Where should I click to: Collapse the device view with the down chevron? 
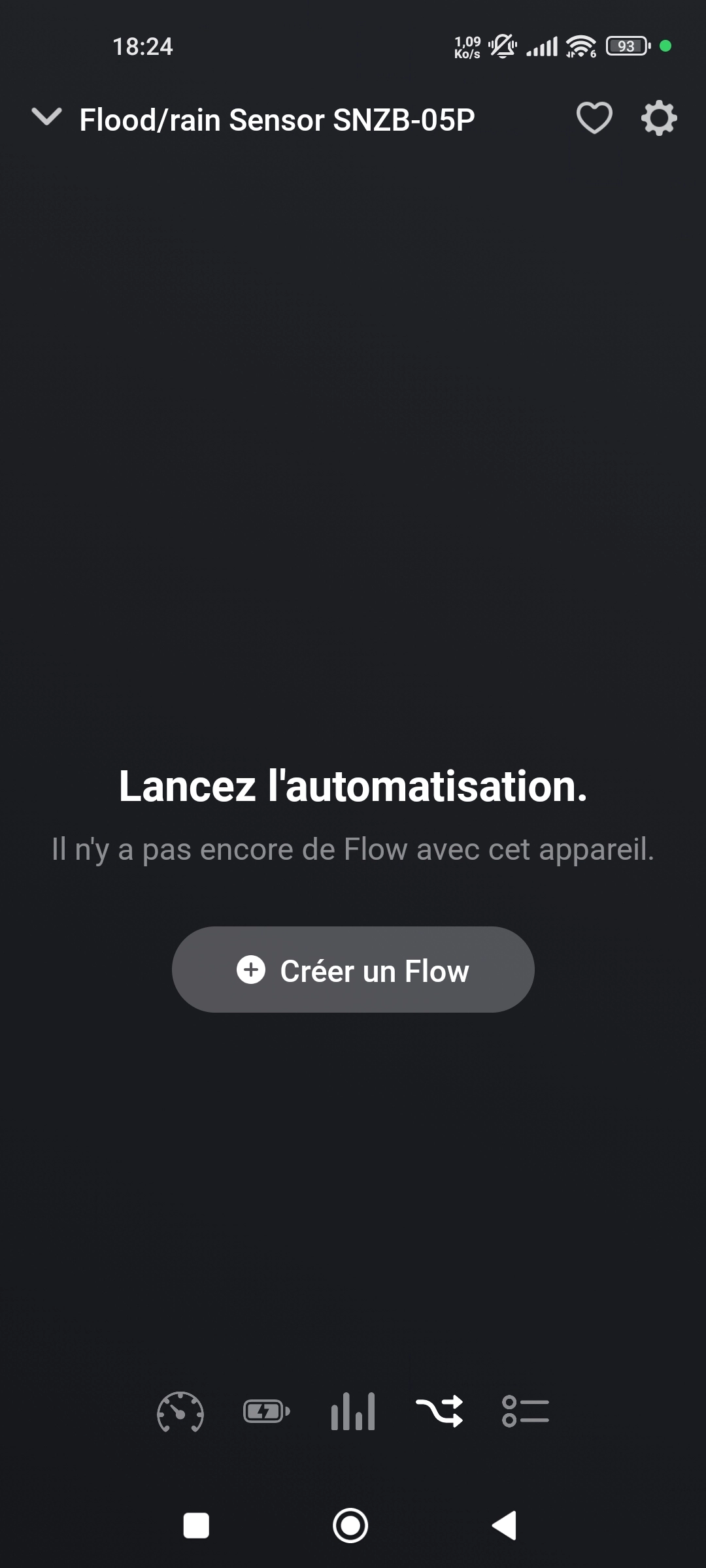tap(46, 118)
